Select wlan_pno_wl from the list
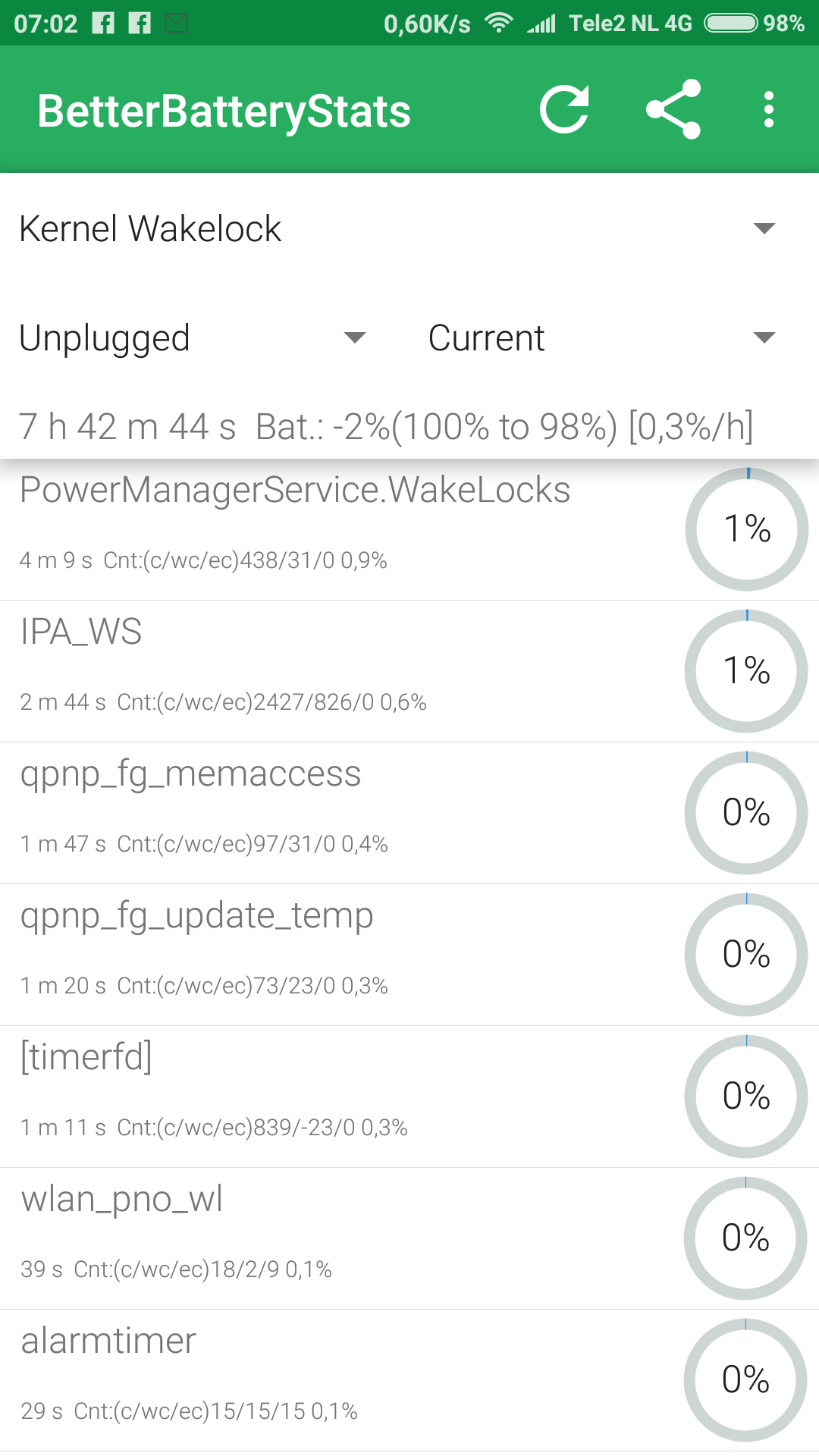819x1456 pixels. point(409,1238)
